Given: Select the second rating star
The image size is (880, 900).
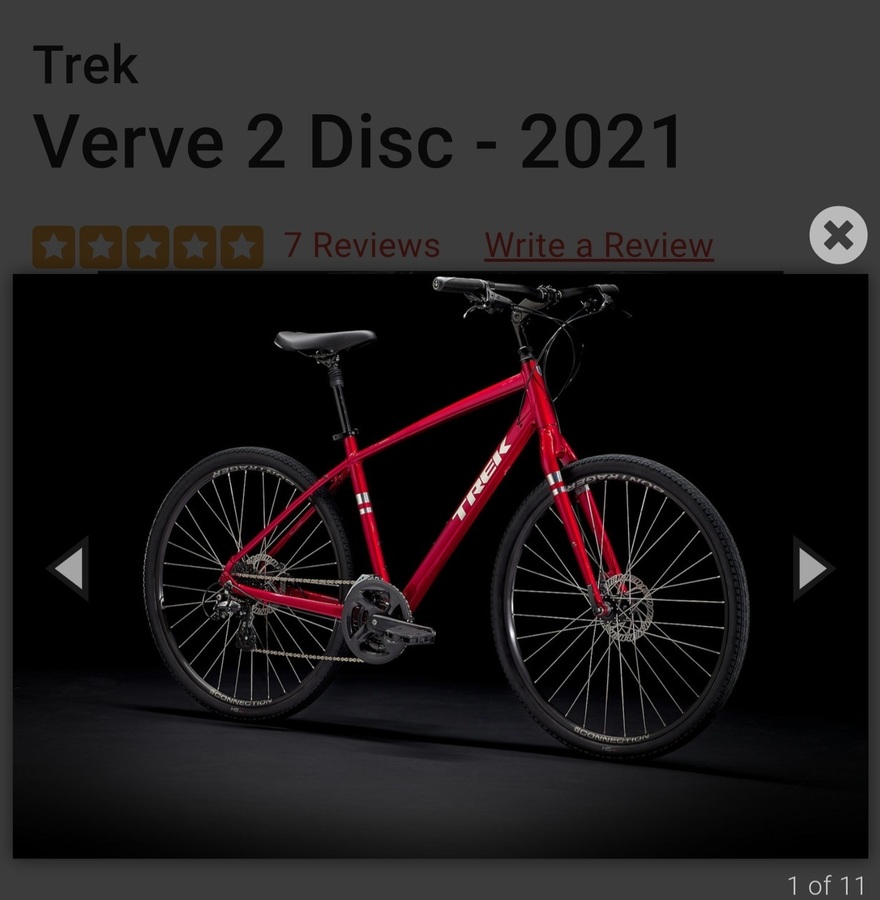Looking at the screenshot, I should (x=100, y=243).
